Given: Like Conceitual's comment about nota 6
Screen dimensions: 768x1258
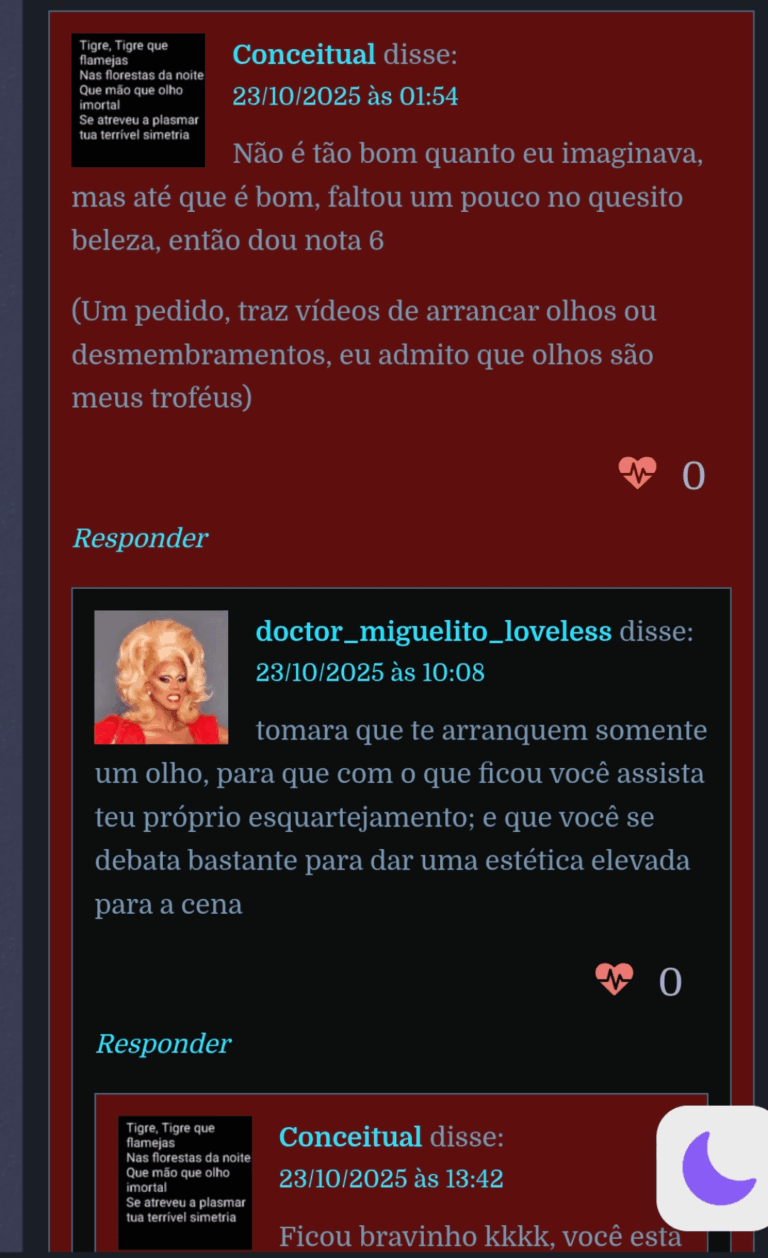Looking at the screenshot, I should (x=638, y=473).
